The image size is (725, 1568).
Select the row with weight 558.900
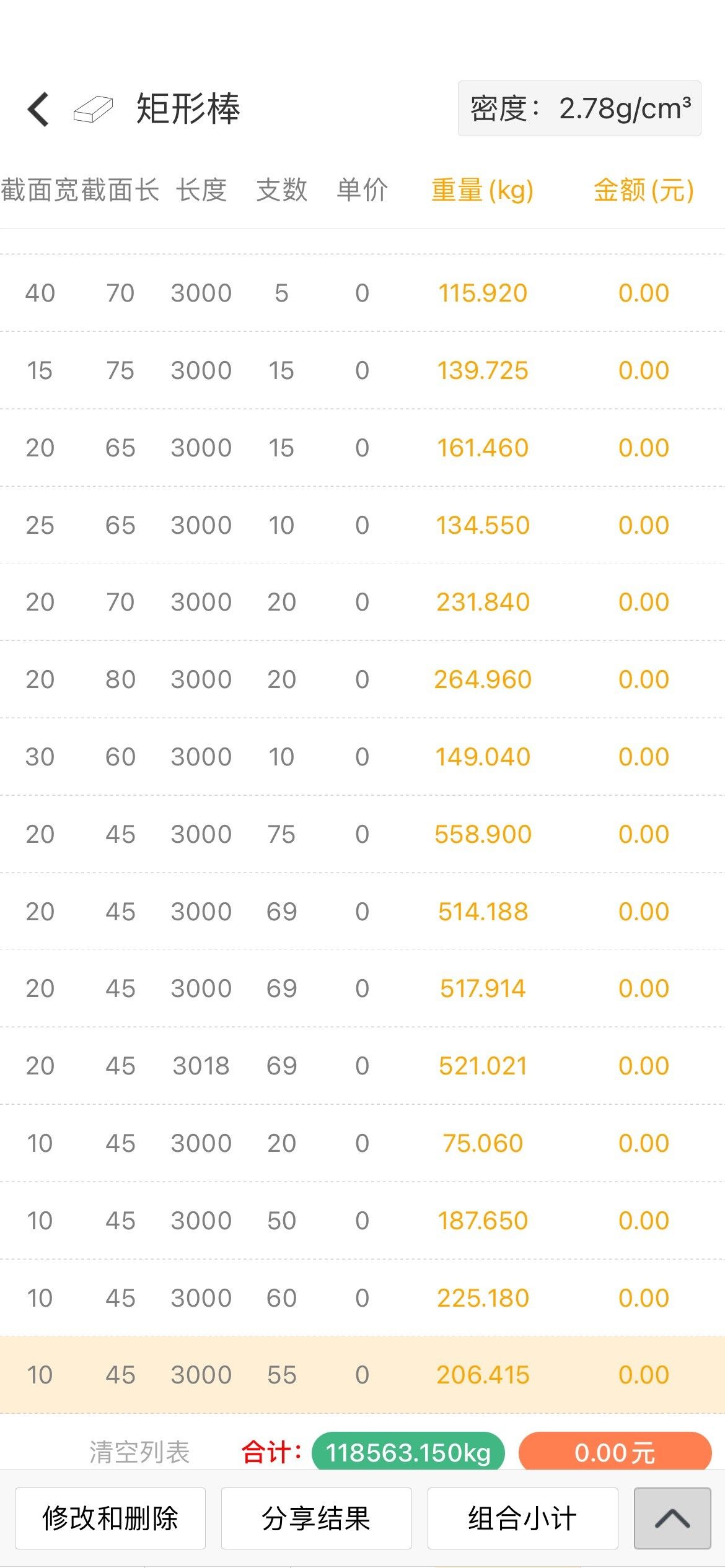(x=362, y=834)
